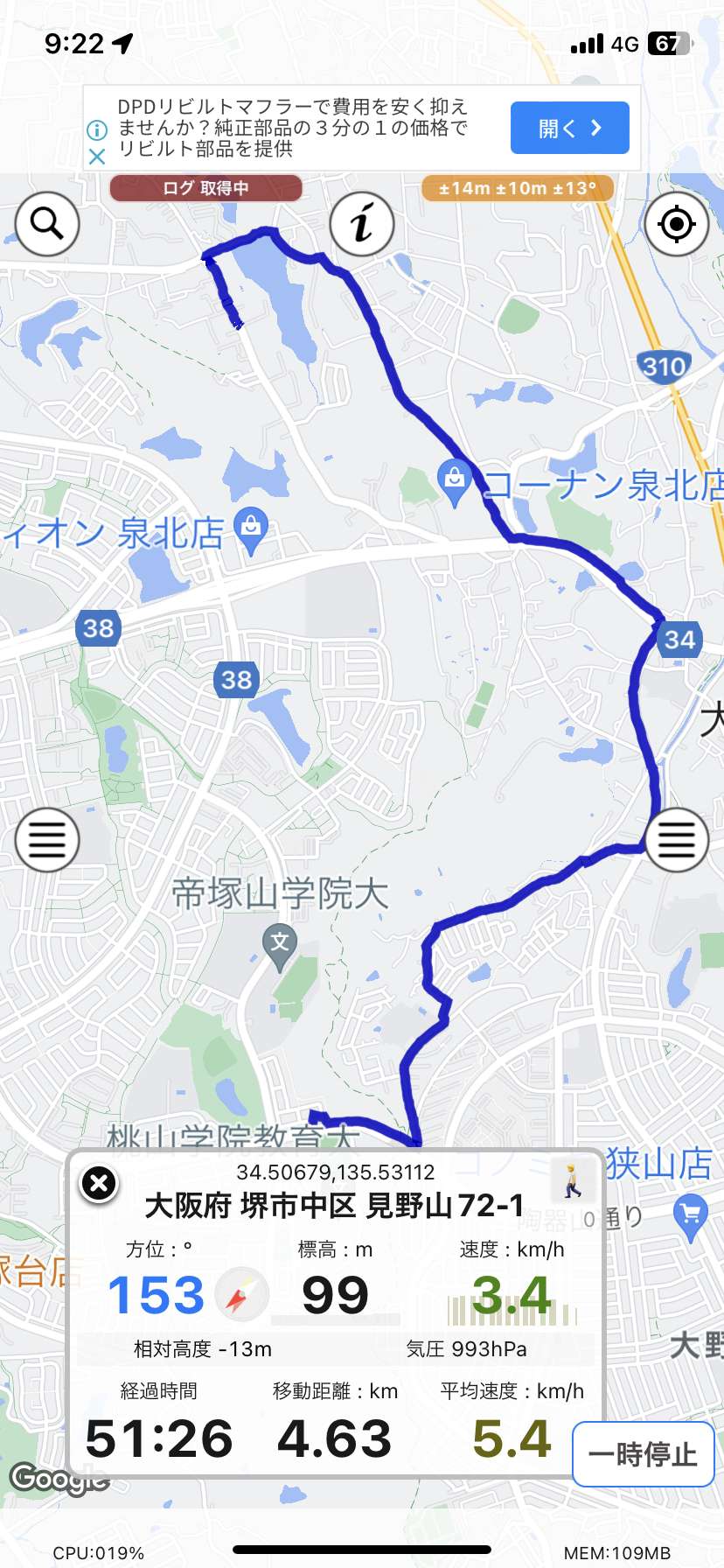Center map on current location

pyautogui.click(x=677, y=224)
